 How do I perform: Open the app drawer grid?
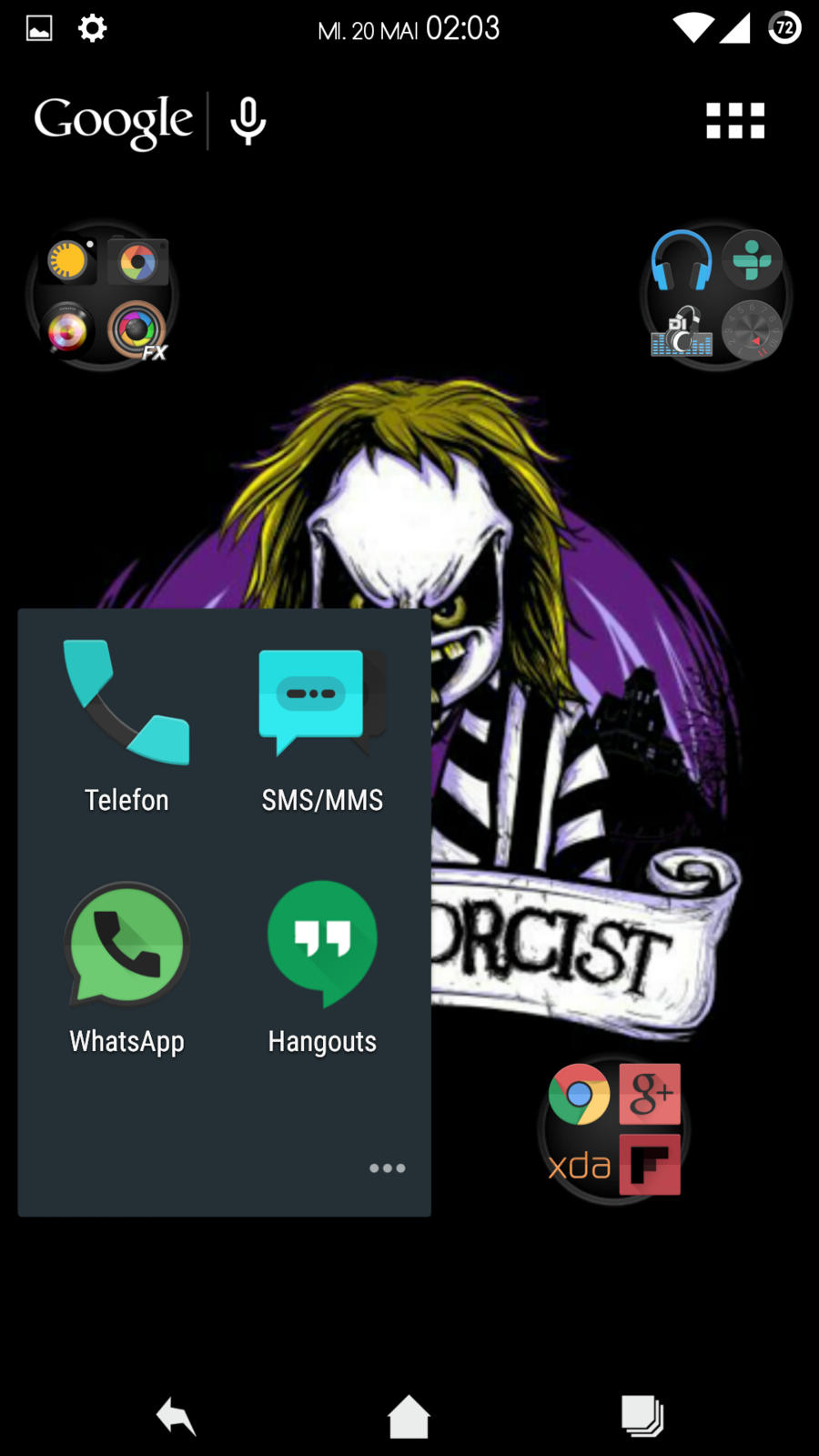[735, 120]
